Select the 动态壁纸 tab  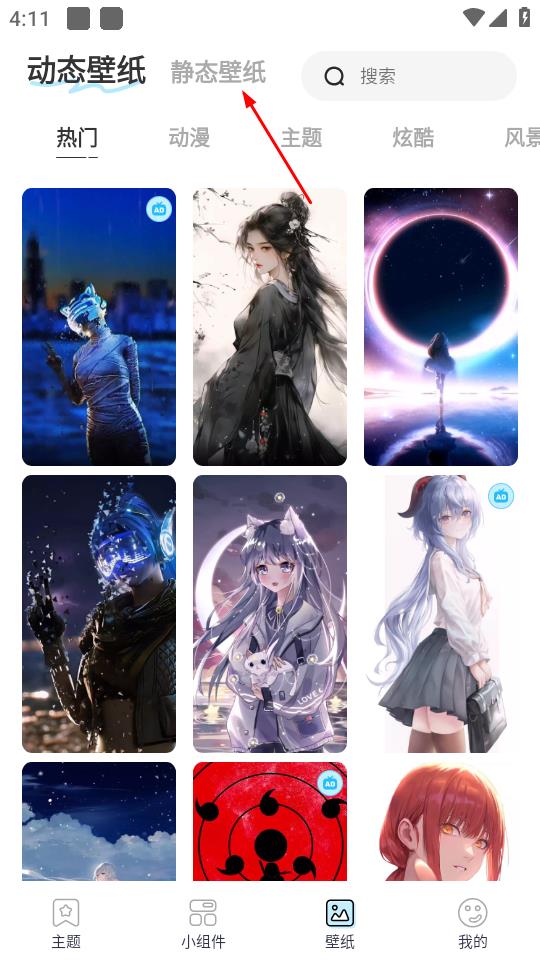pyautogui.click(x=86, y=71)
